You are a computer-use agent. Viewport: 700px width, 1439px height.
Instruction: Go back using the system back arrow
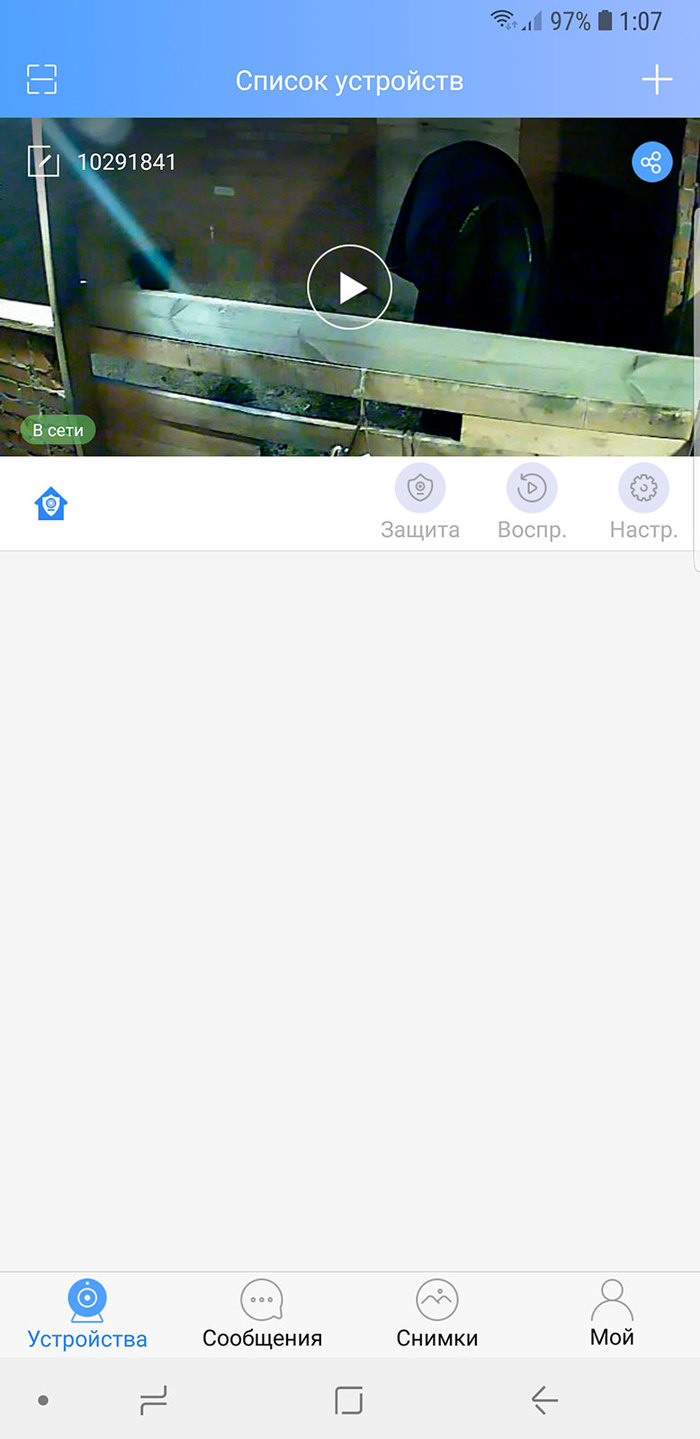[544, 1400]
